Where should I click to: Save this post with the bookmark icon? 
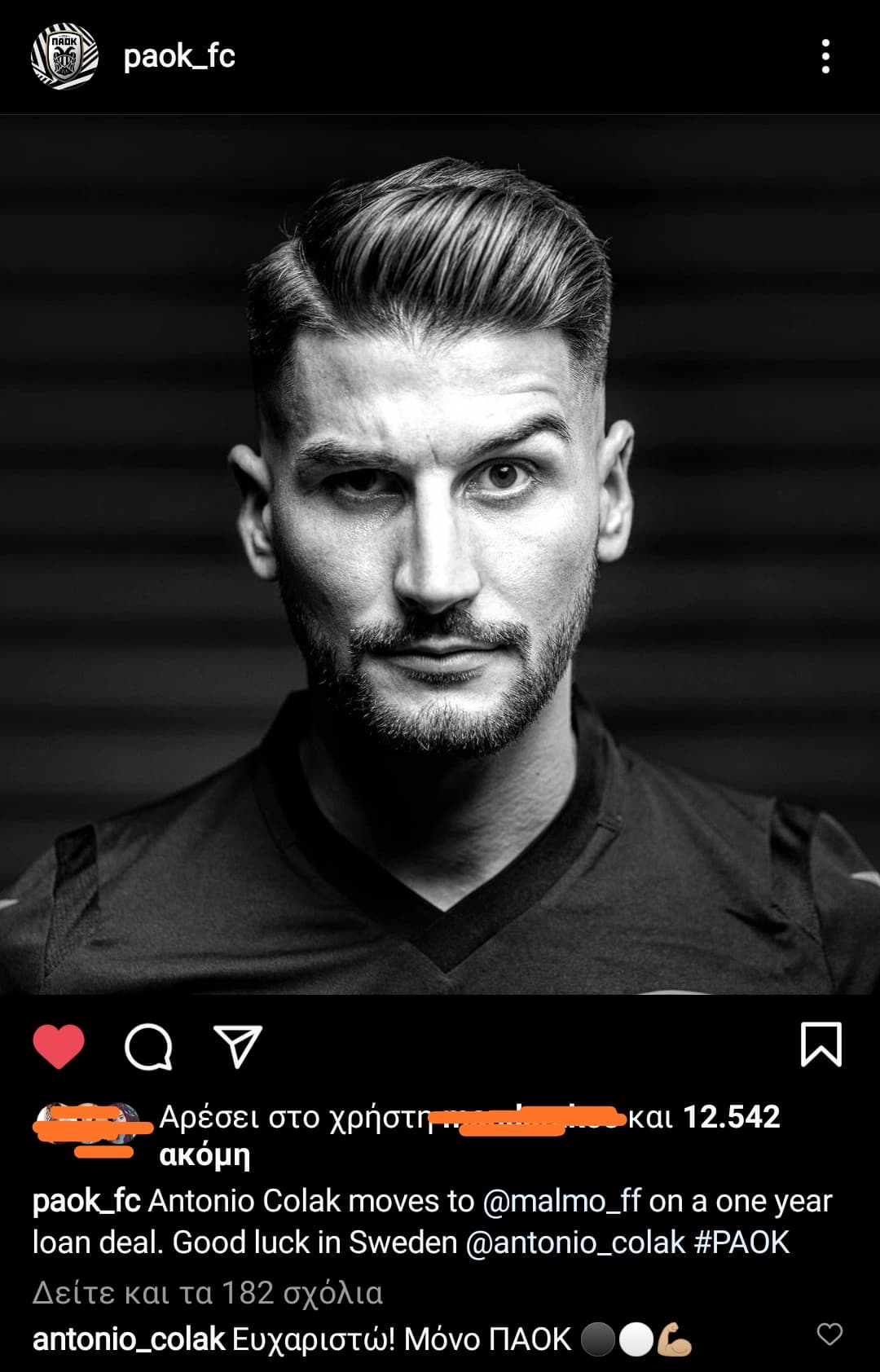pyautogui.click(x=821, y=1045)
